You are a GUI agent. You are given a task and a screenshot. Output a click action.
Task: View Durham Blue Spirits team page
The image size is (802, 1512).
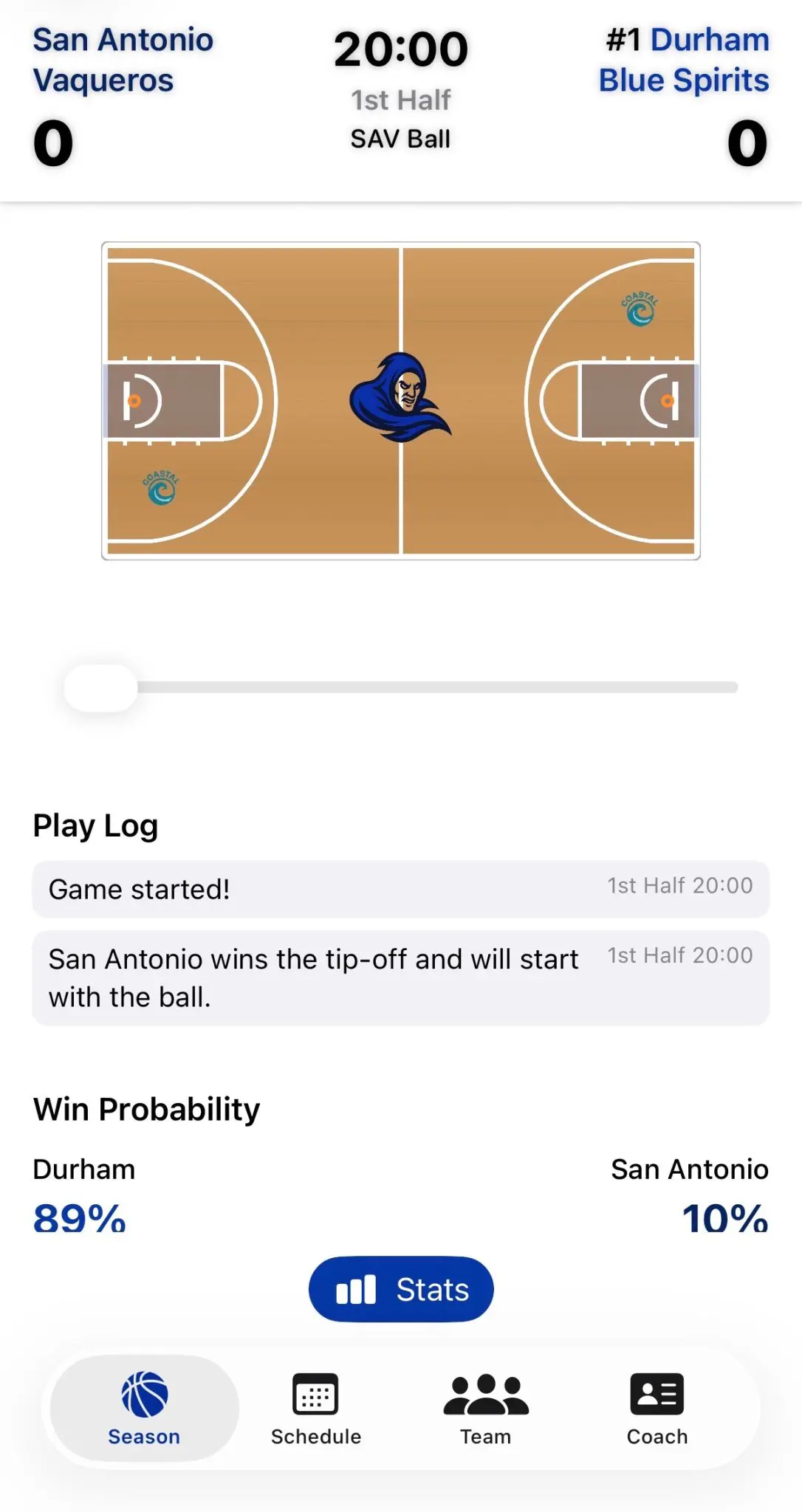click(x=684, y=60)
